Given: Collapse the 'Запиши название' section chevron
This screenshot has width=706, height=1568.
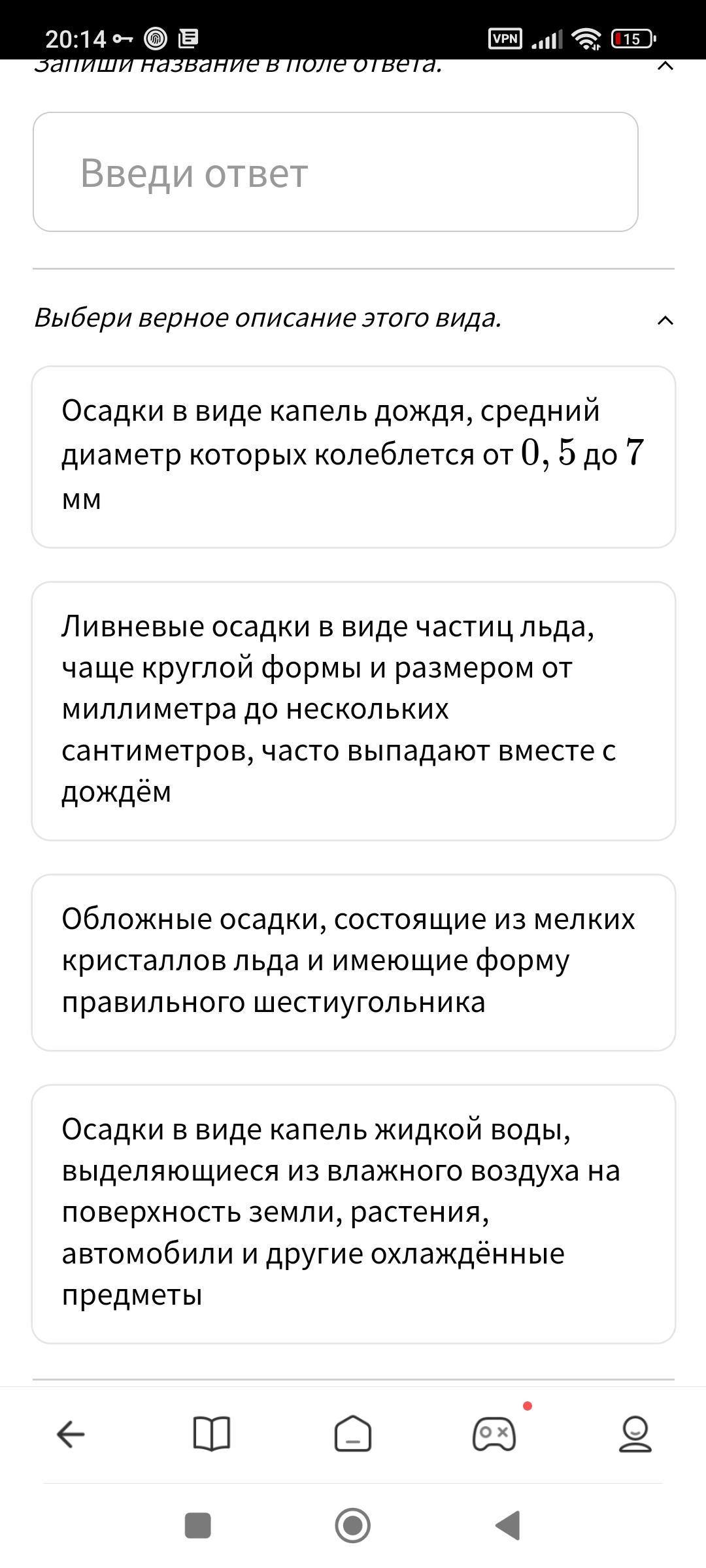Looking at the screenshot, I should coord(665,65).
